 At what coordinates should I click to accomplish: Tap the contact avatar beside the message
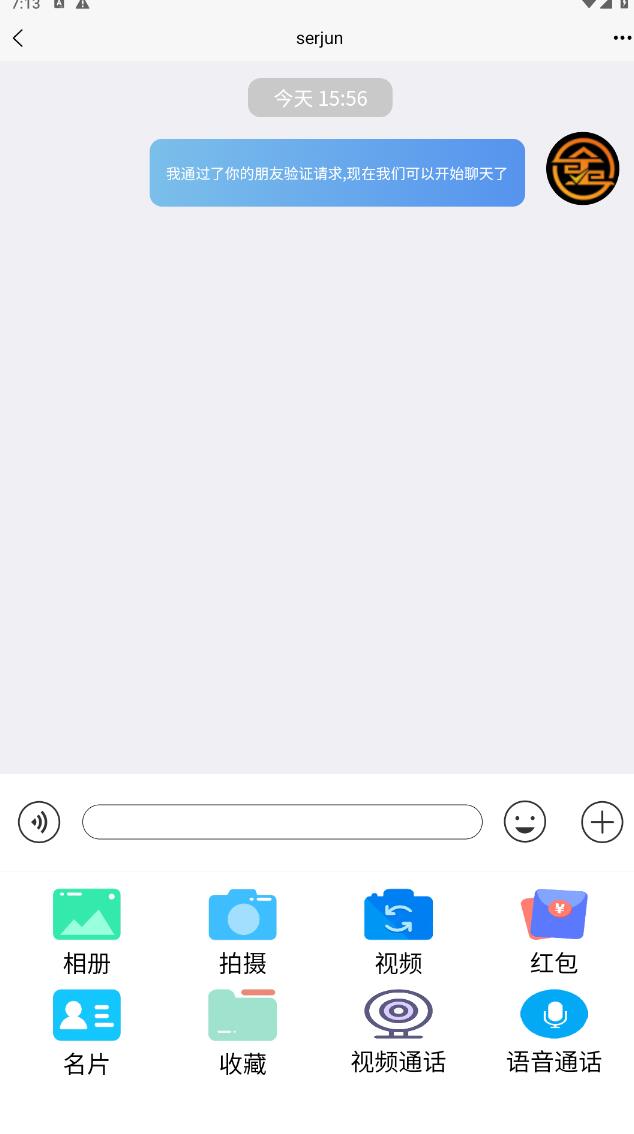pos(583,169)
